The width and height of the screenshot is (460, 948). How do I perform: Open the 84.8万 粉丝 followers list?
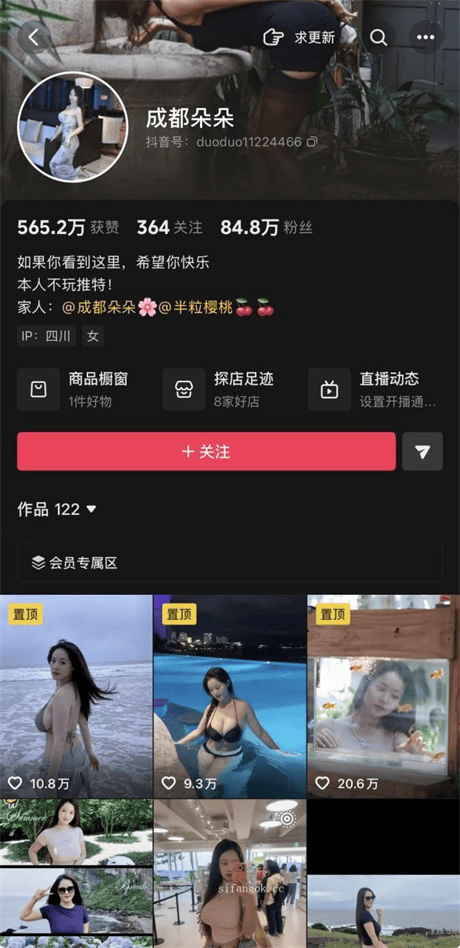(x=267, y=228)
